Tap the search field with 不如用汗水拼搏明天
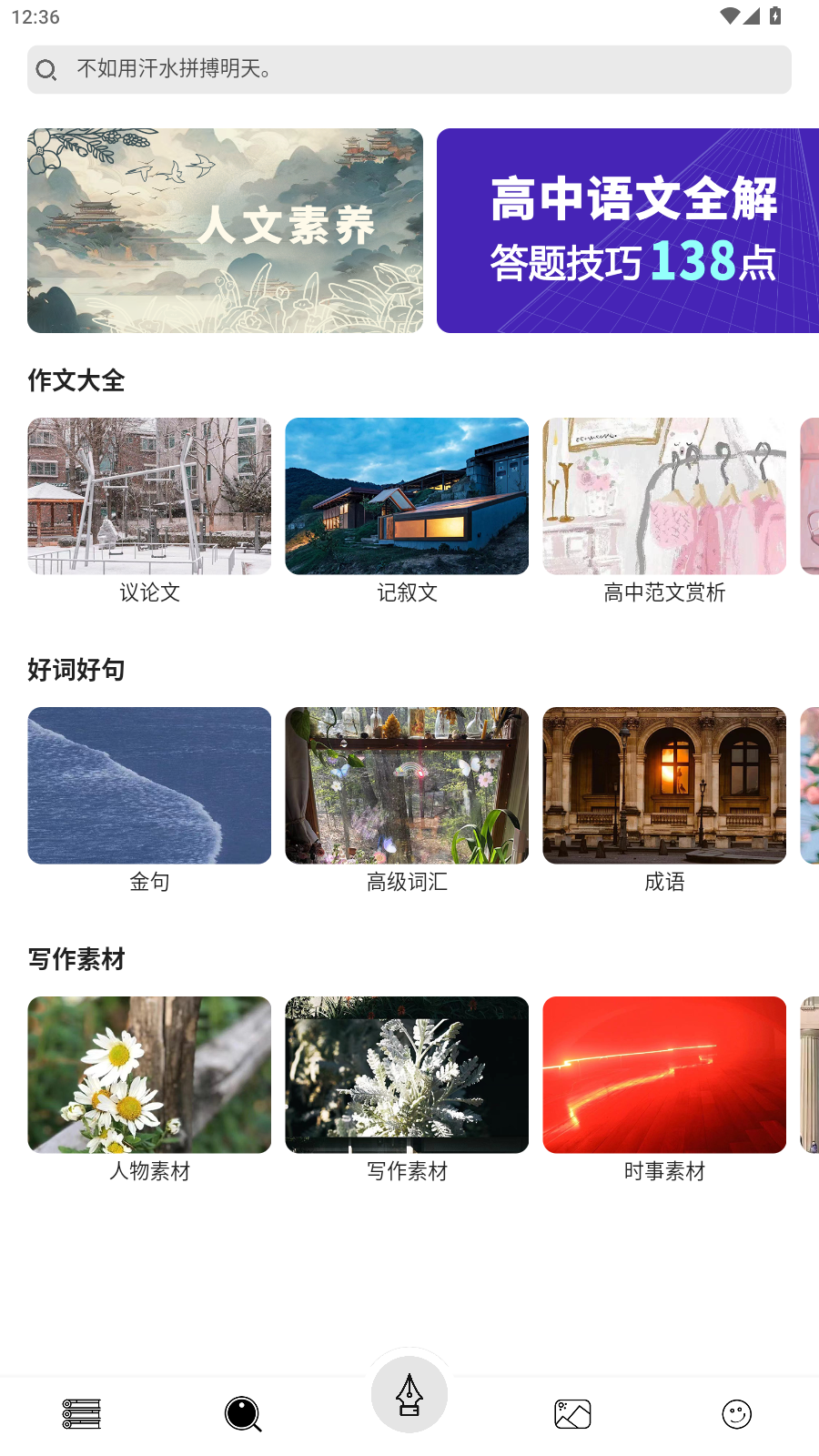Image resolution: width=819 pixels, height=1456 pixels. coord(409,69)
